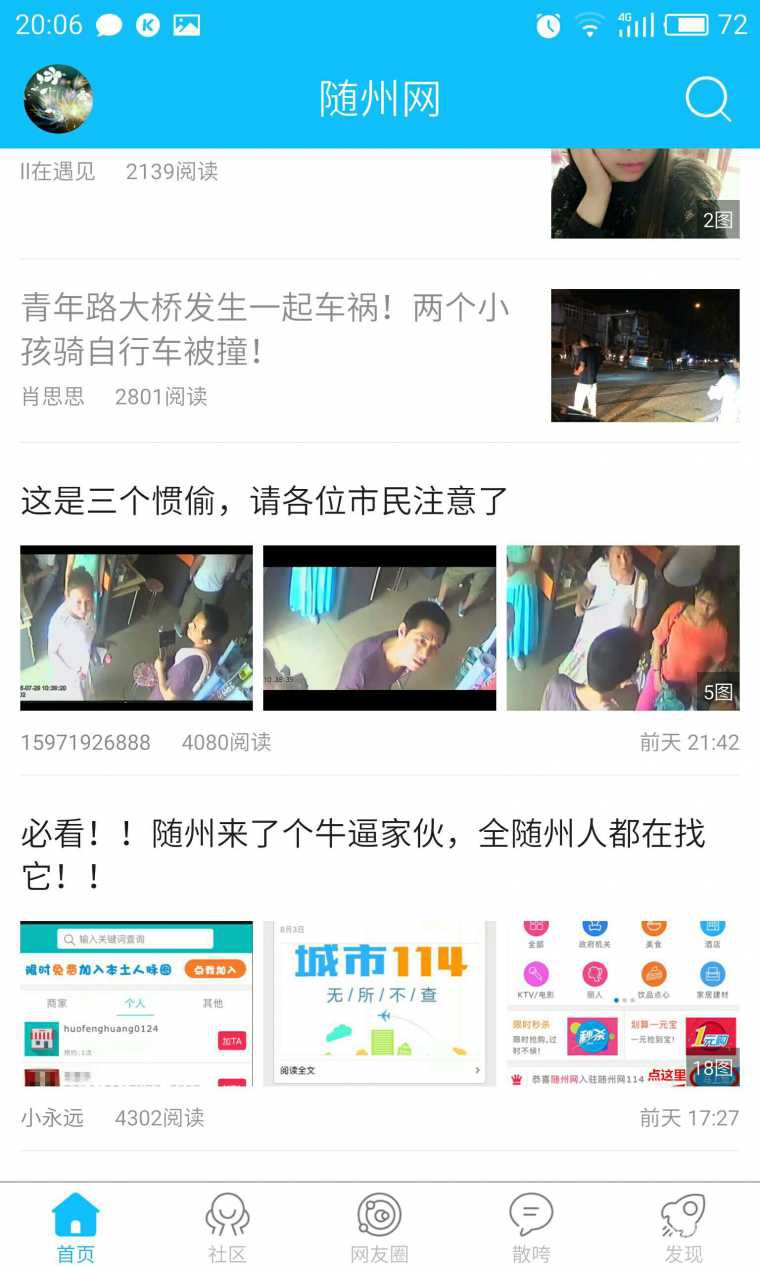The height and width of the screenshot is (1267, 760).
Task: View the 18图 image thumbnail
Action: point(622,1003)
